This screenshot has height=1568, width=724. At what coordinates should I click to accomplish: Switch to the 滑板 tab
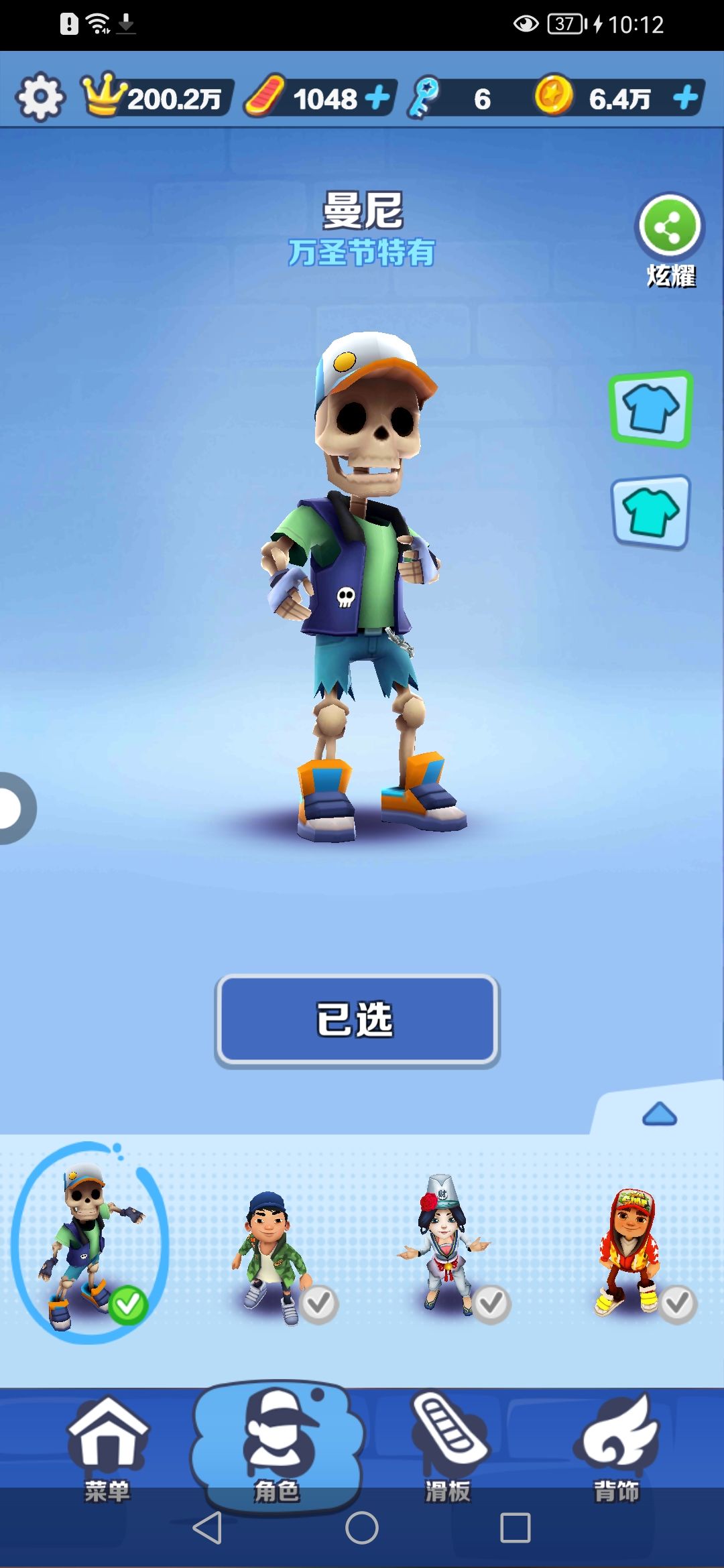pos(448,1447)
